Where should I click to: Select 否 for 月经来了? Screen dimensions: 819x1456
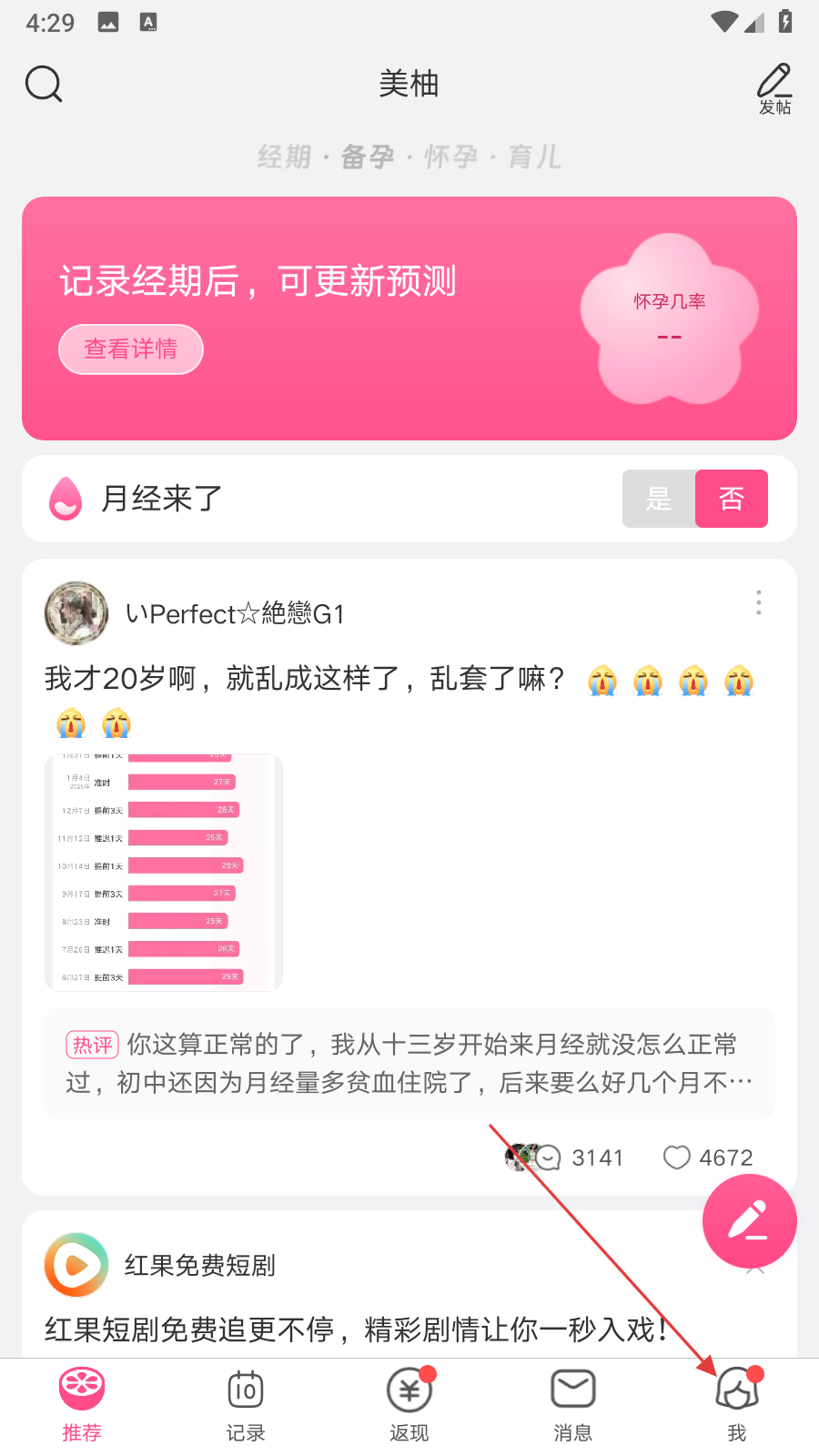(731, 499)
